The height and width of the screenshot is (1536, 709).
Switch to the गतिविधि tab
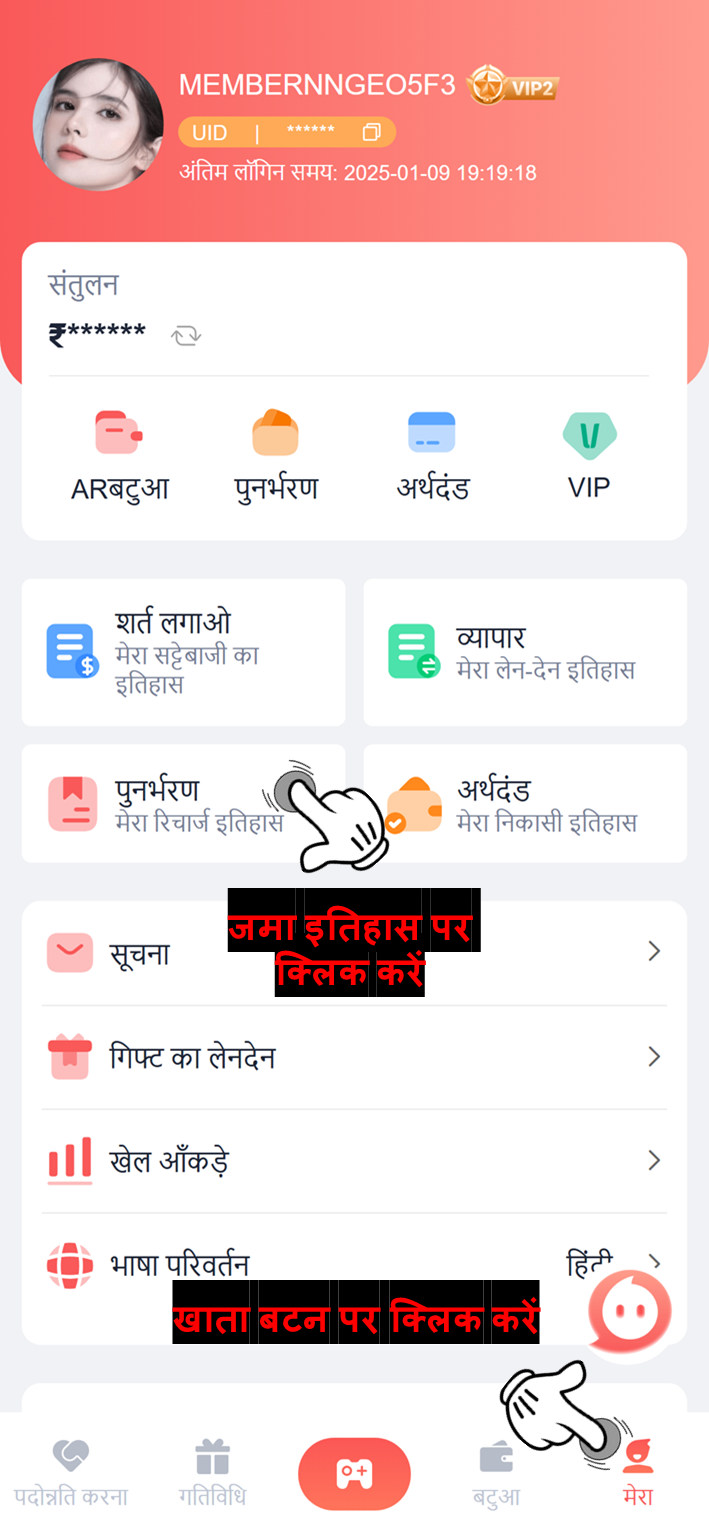(x=212, y=1473)
